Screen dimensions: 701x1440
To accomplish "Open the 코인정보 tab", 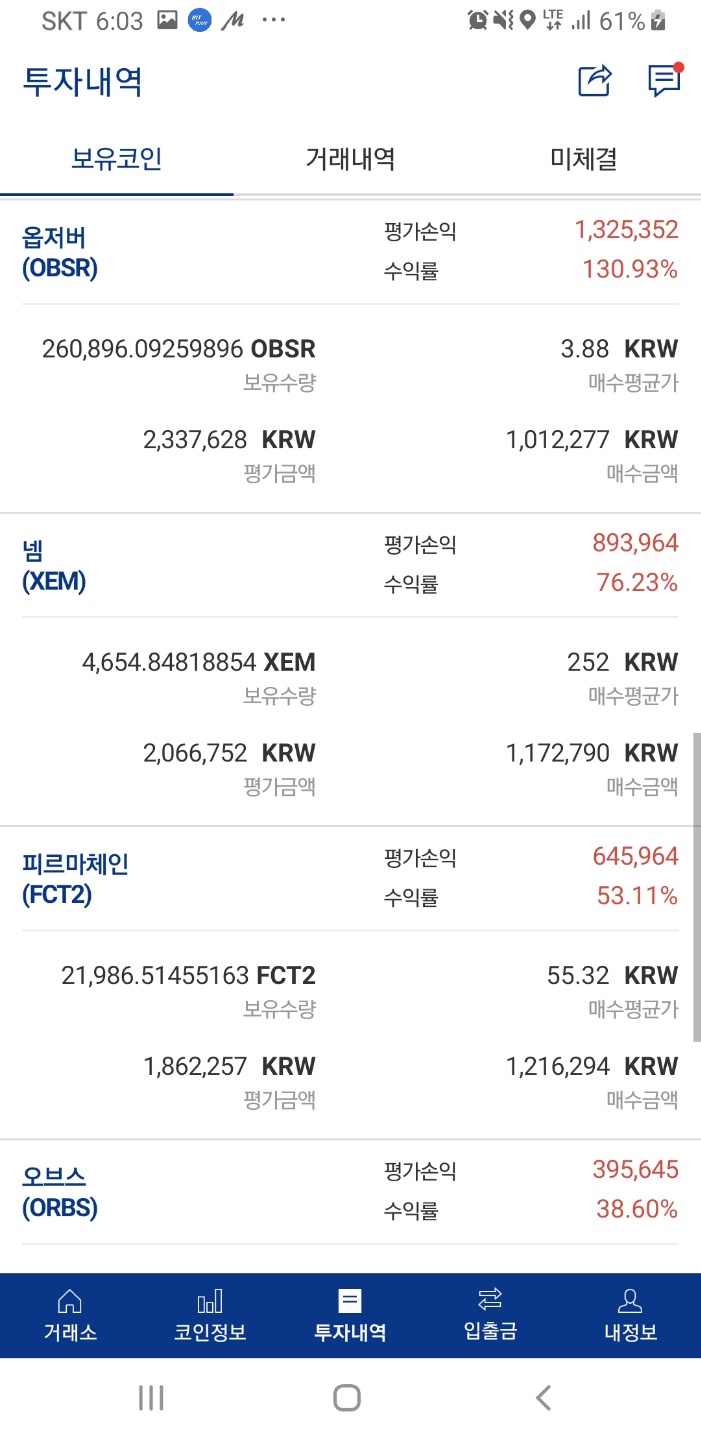I will coord(210,1315).
